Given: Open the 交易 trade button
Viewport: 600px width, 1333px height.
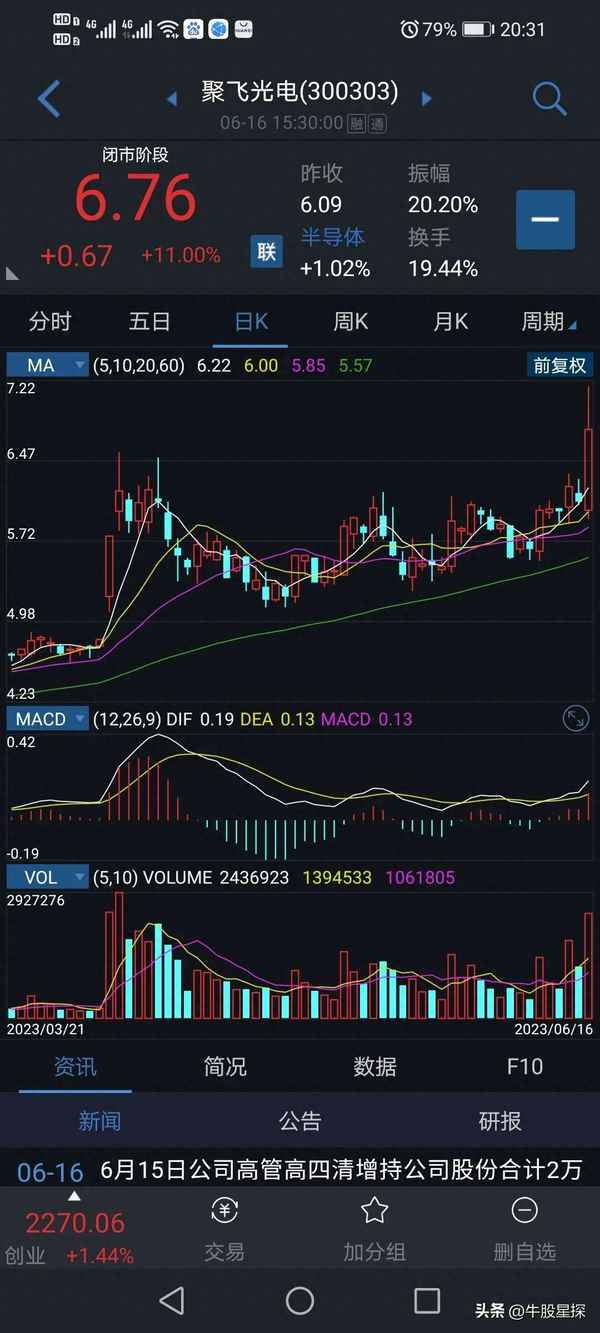Looking at the screenshot, I should (225, 1230).
